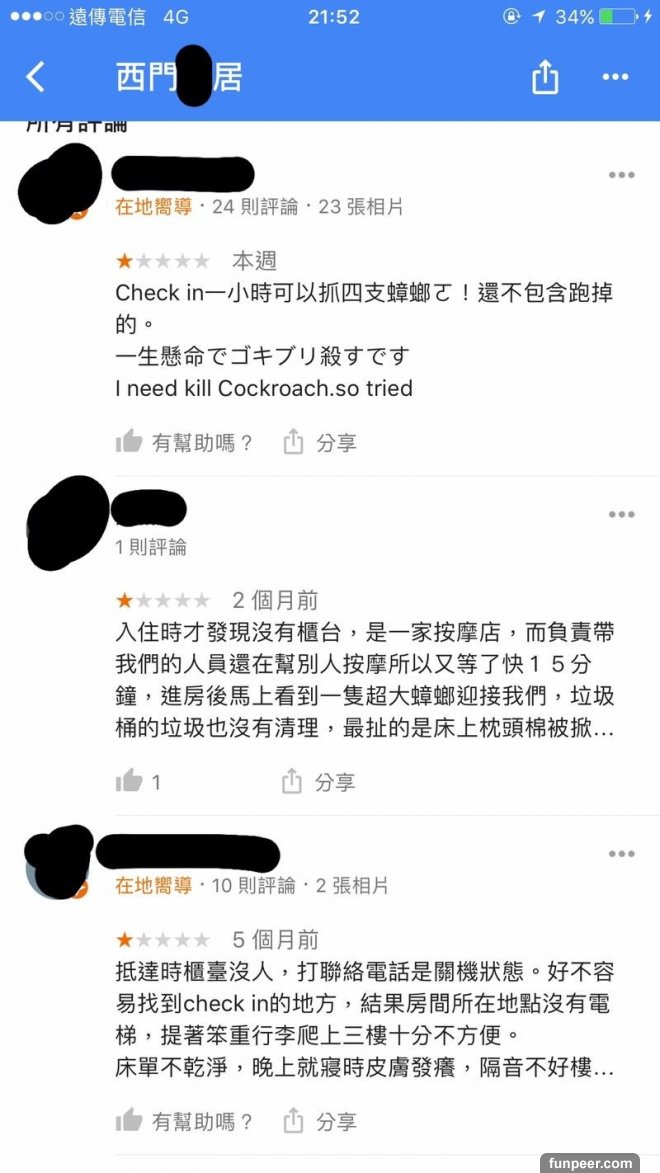Share the review posted 本週

click(320, 442)
